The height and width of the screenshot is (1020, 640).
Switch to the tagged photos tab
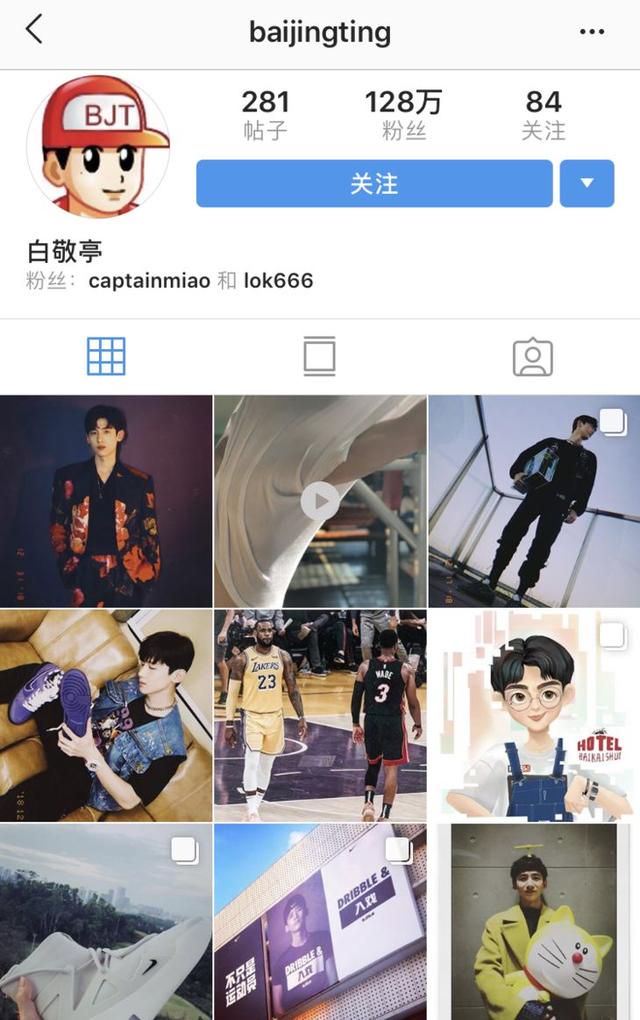[533, 356]
